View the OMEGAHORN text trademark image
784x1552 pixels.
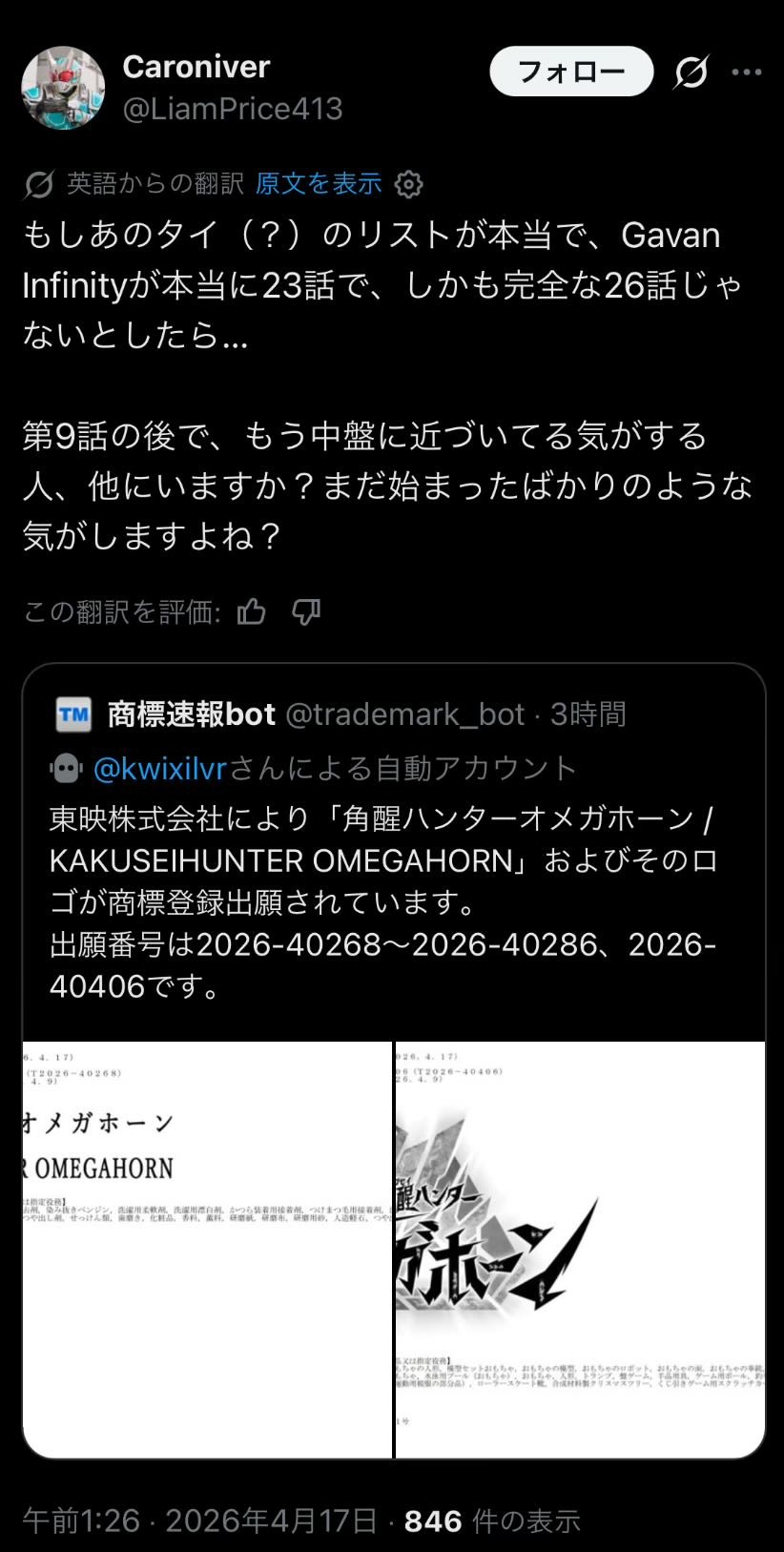[x=207, y=1250]
